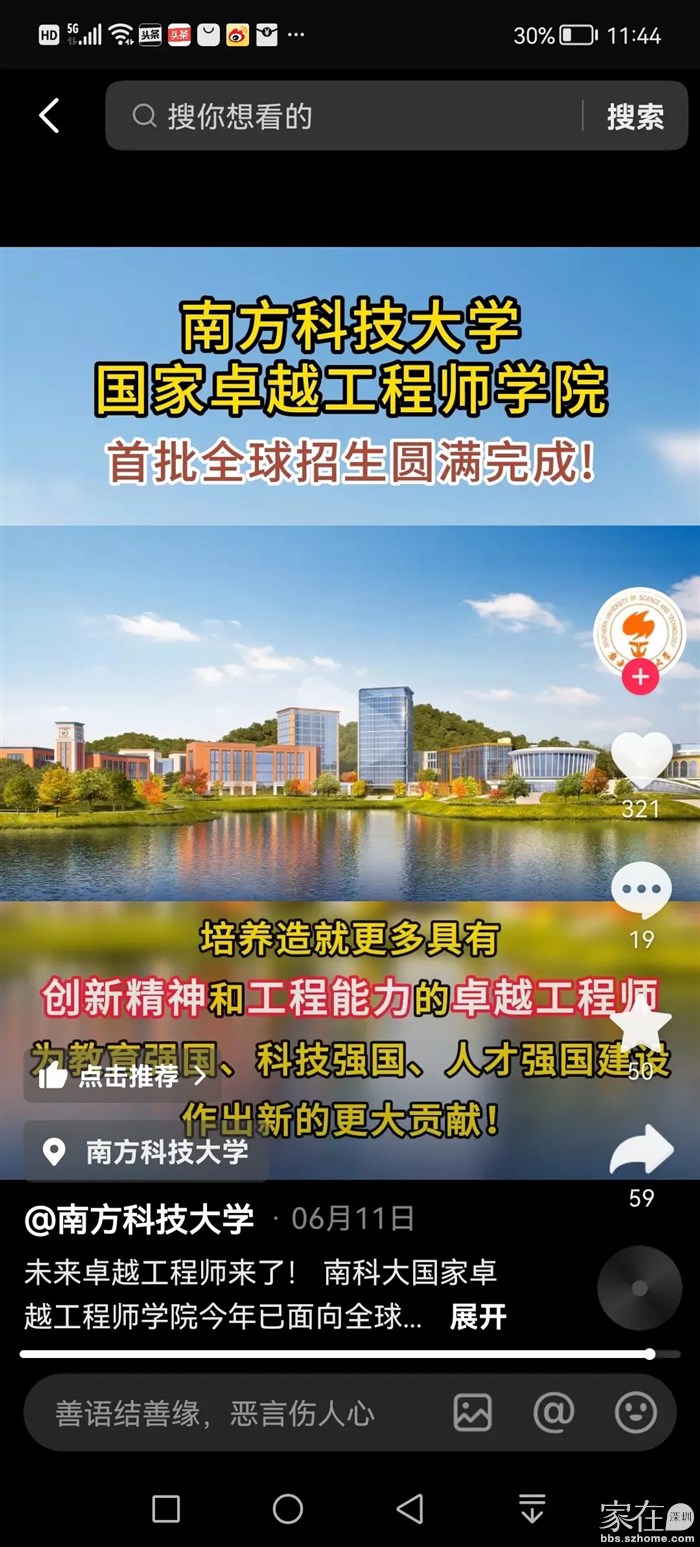The height and width of the screenshot is (1547, 700).
Task: Go back using the top-left arrow
Action: click(x=49, y=116)
